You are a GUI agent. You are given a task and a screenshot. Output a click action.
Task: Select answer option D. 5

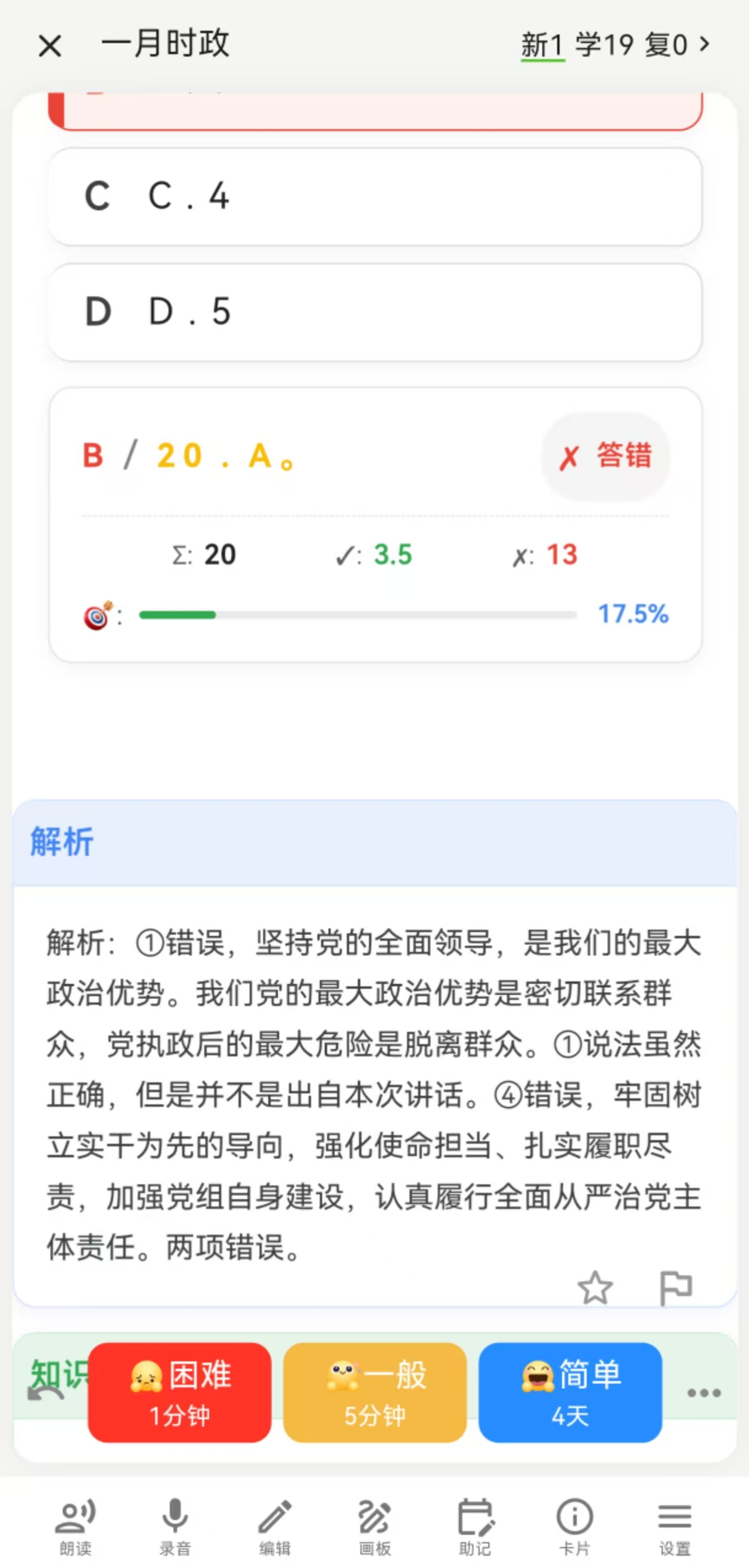375,312
